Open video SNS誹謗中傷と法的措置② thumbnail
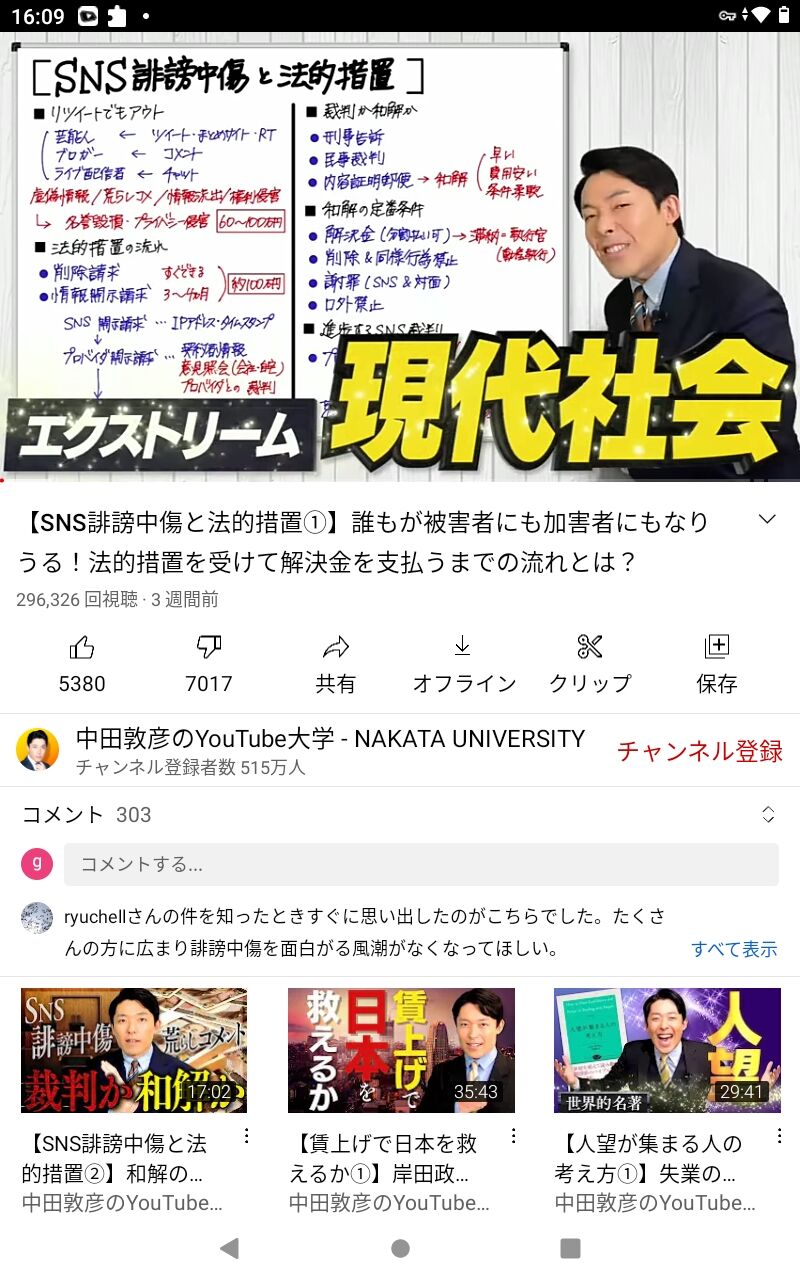 (x=134, y=1050)
